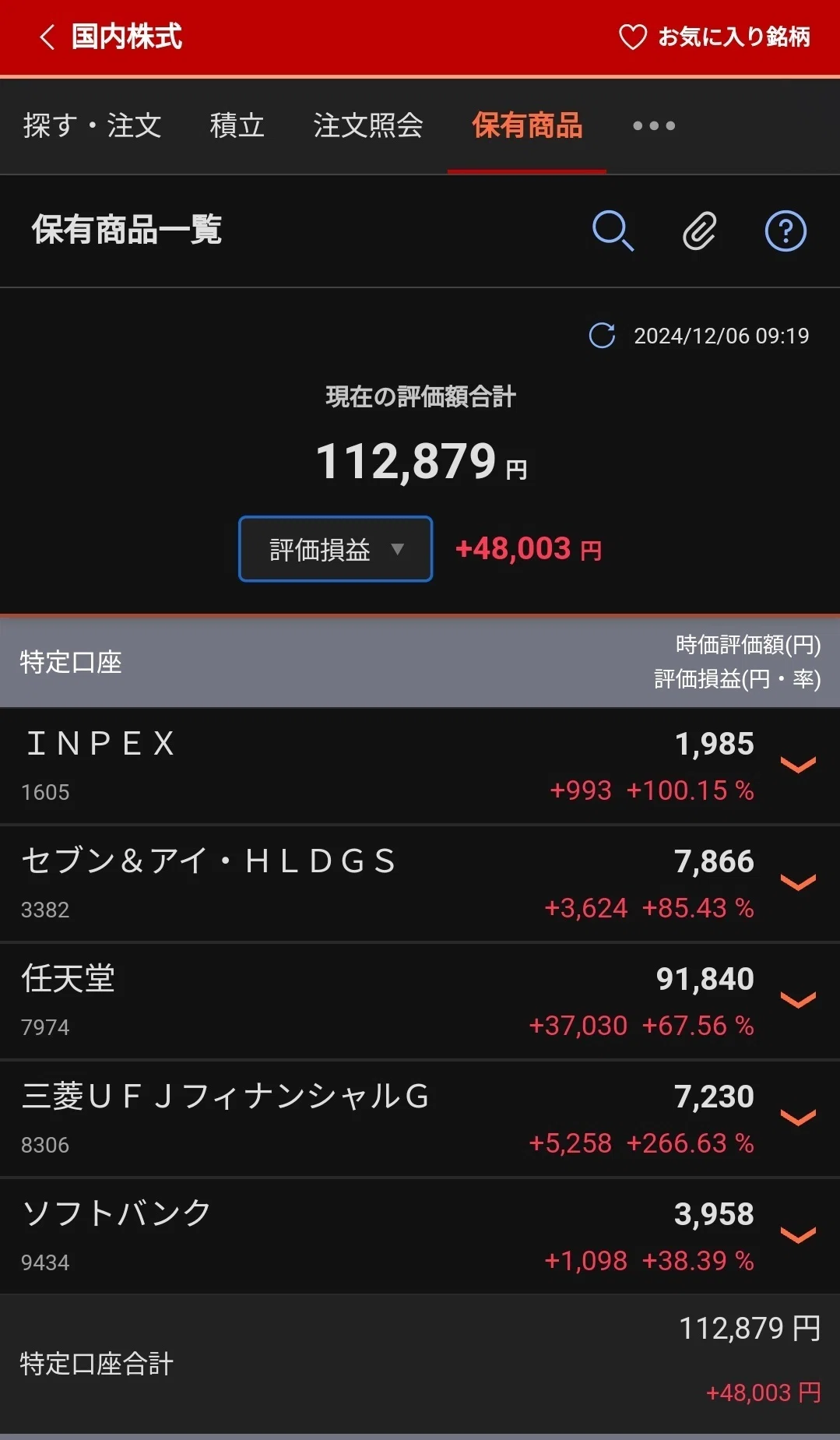Open the 注文照会 tab
840x1440 pixels.
pyautogui.click(x=368, y=125)
